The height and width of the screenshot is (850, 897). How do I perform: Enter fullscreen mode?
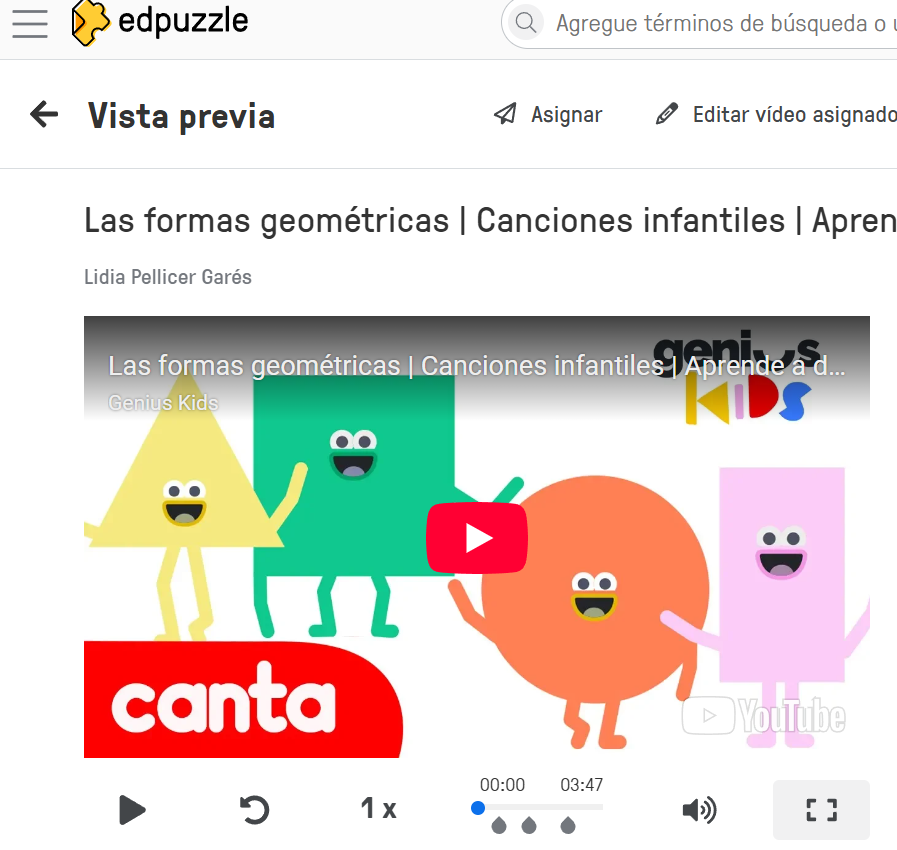pyautogui.click(x=821, y=809)
